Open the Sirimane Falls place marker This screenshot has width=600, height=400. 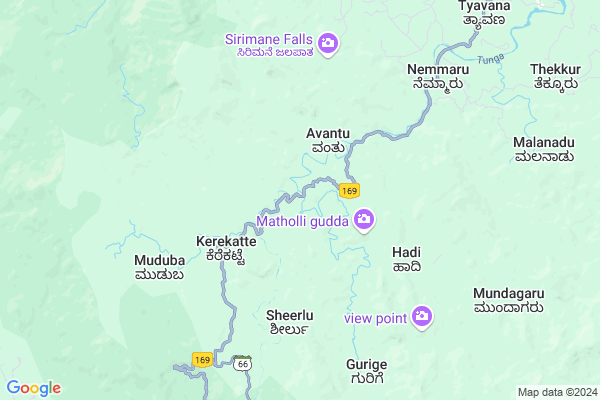pyautogui.click(x=329, y=44)
